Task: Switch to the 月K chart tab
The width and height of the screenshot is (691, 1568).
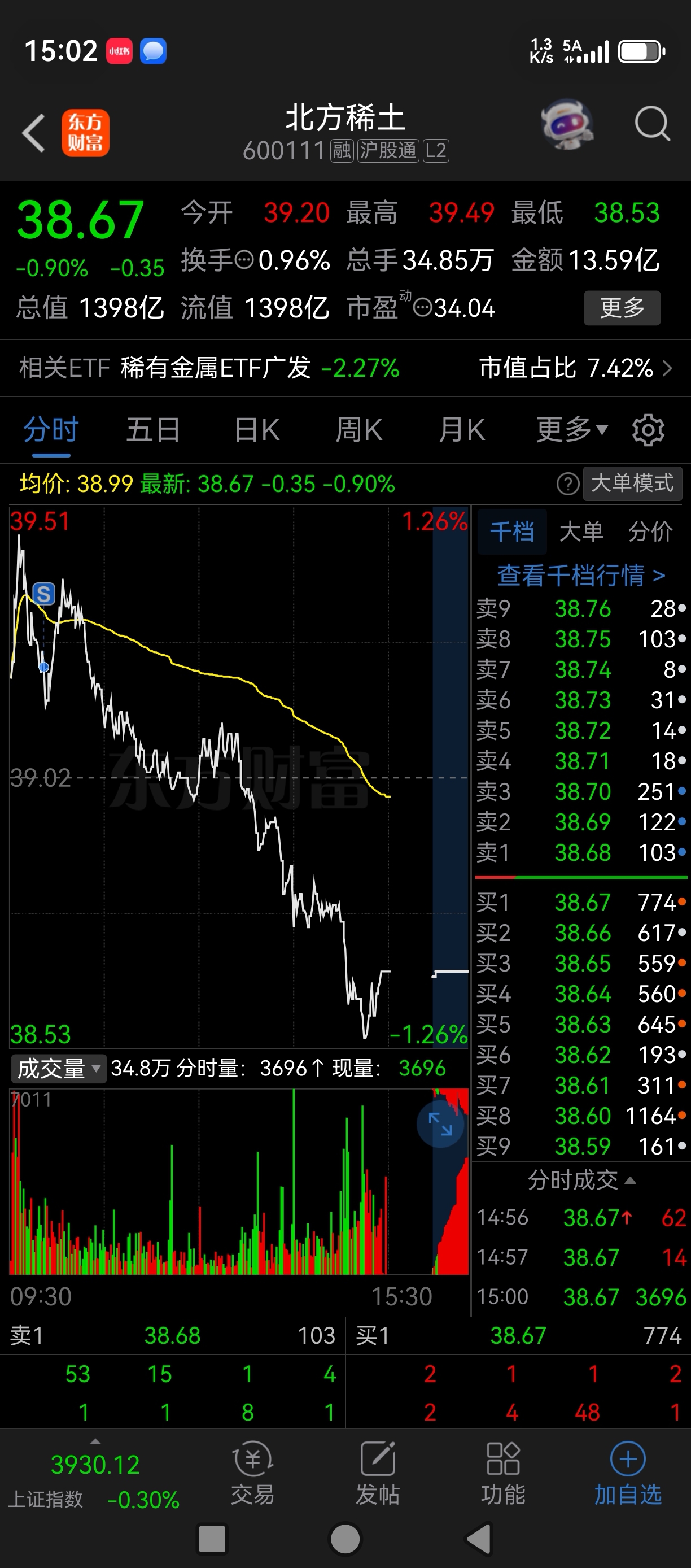Action: click(462, 430)
